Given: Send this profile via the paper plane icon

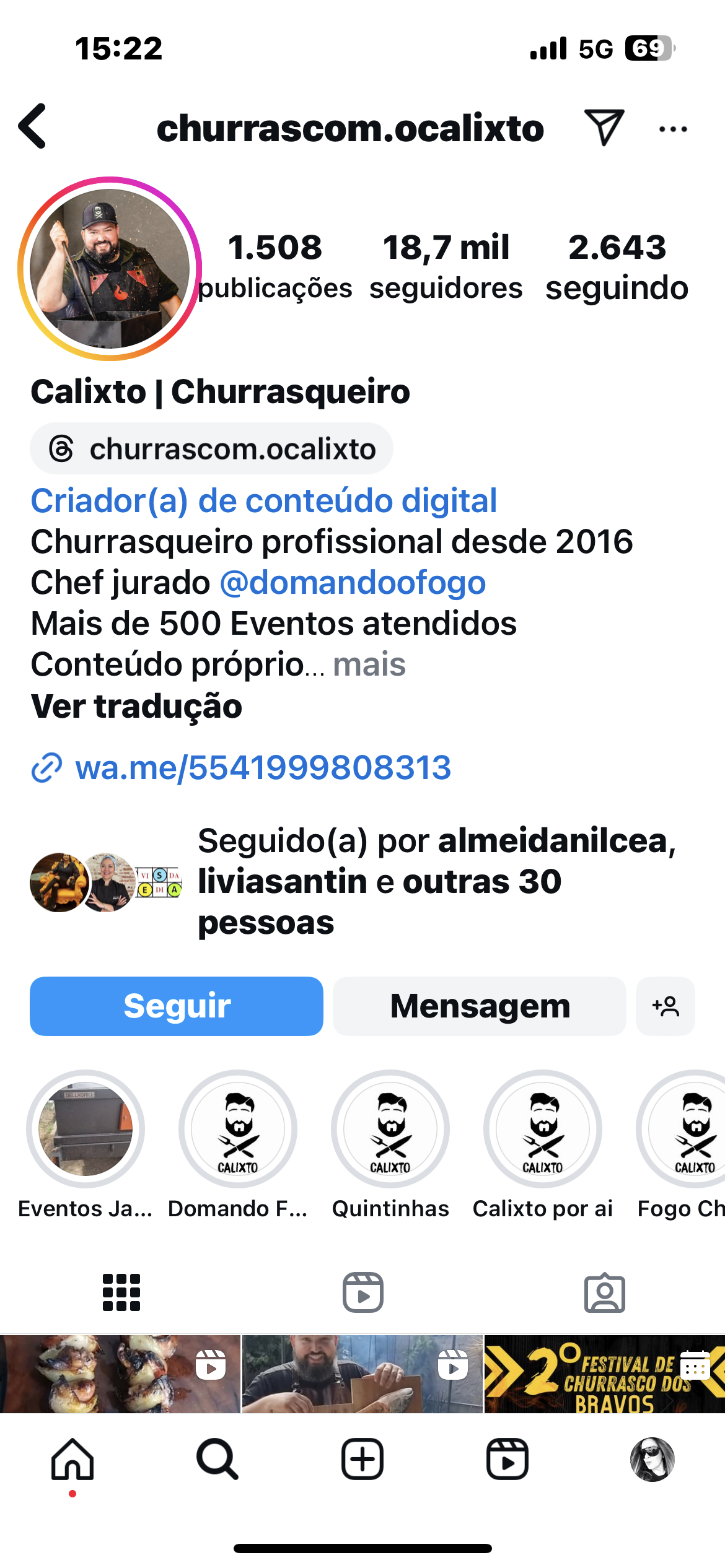Looking at the screenshot, I should pos(604,128).
